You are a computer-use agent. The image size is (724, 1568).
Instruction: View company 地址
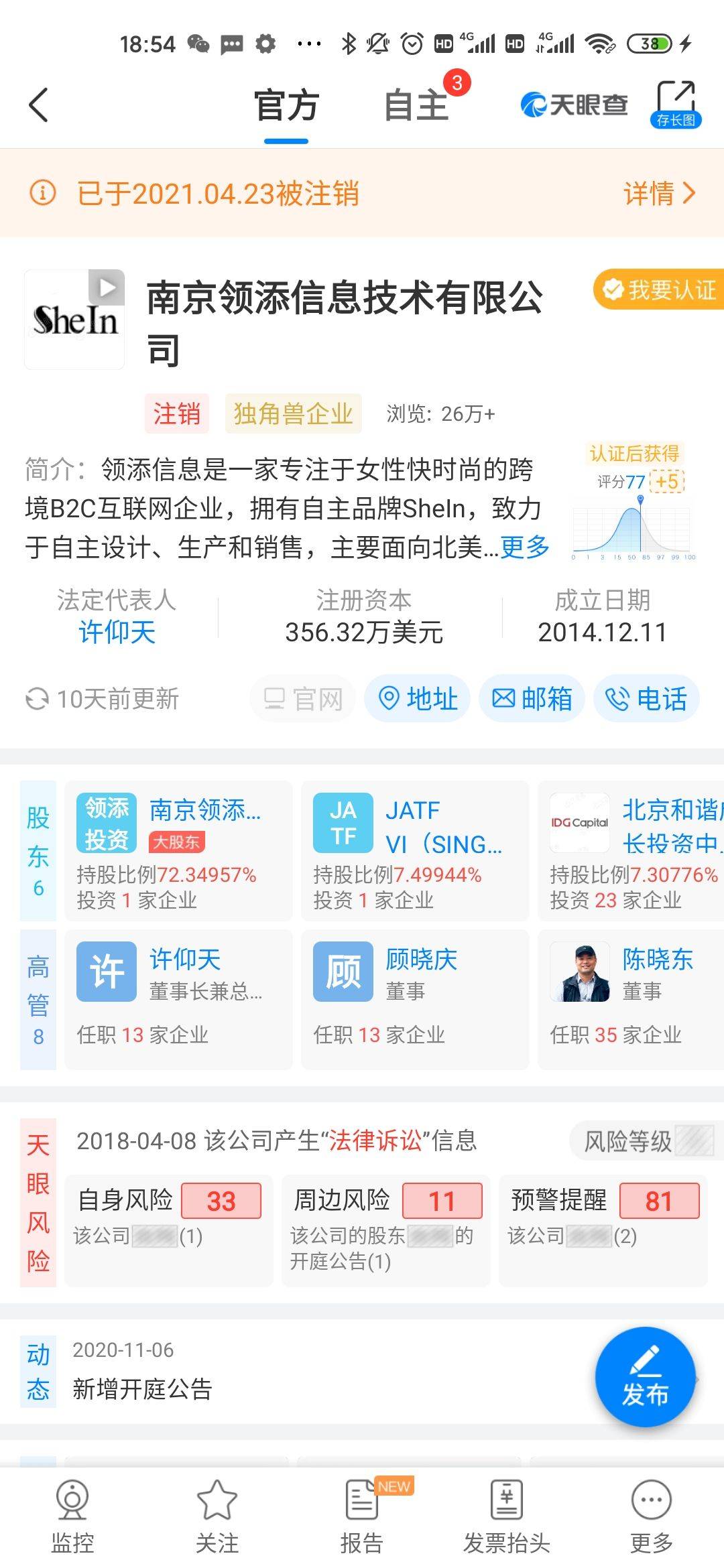(x=417, y=699)
